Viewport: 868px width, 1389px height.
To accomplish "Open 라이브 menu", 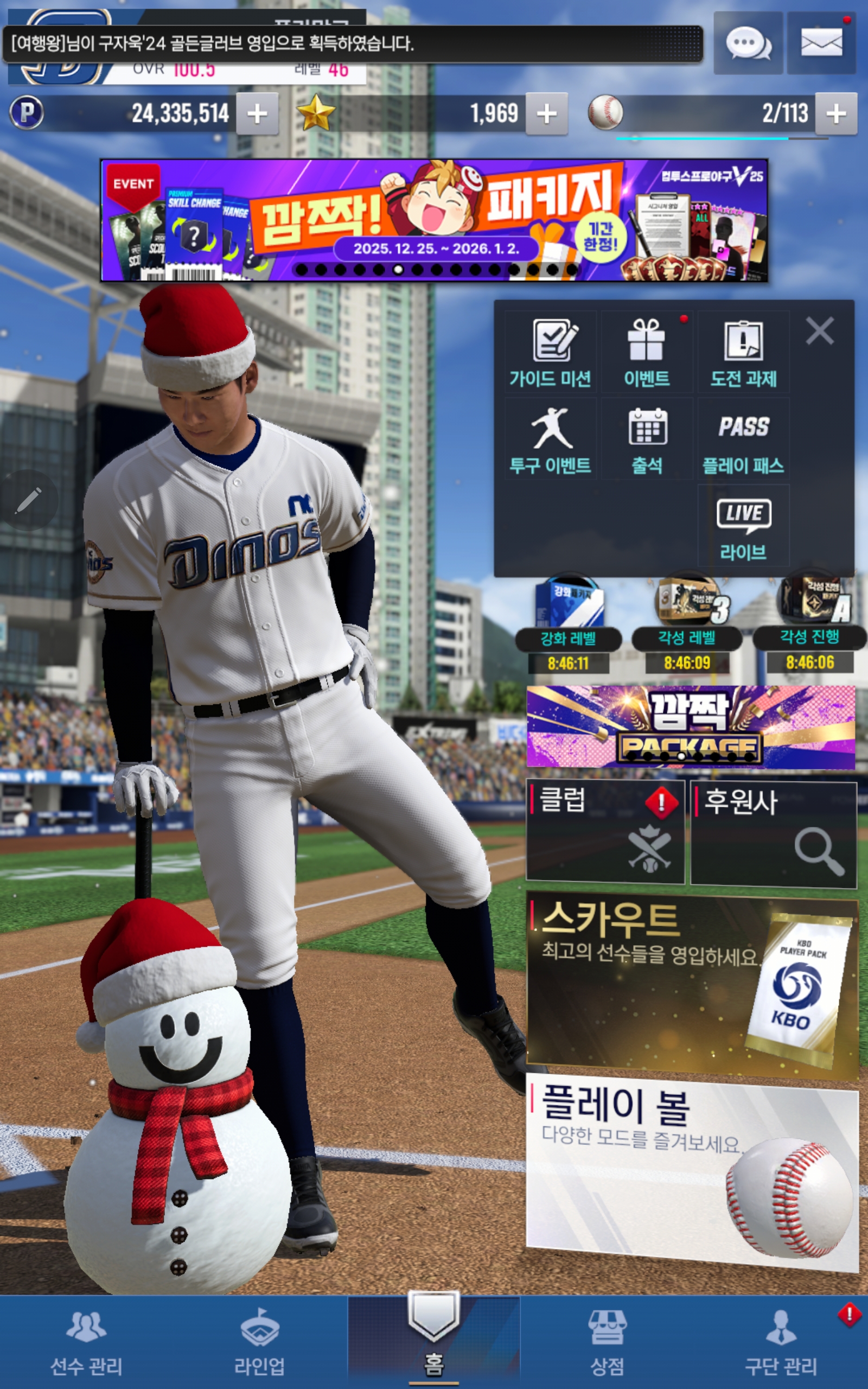I will coord(743,527).
